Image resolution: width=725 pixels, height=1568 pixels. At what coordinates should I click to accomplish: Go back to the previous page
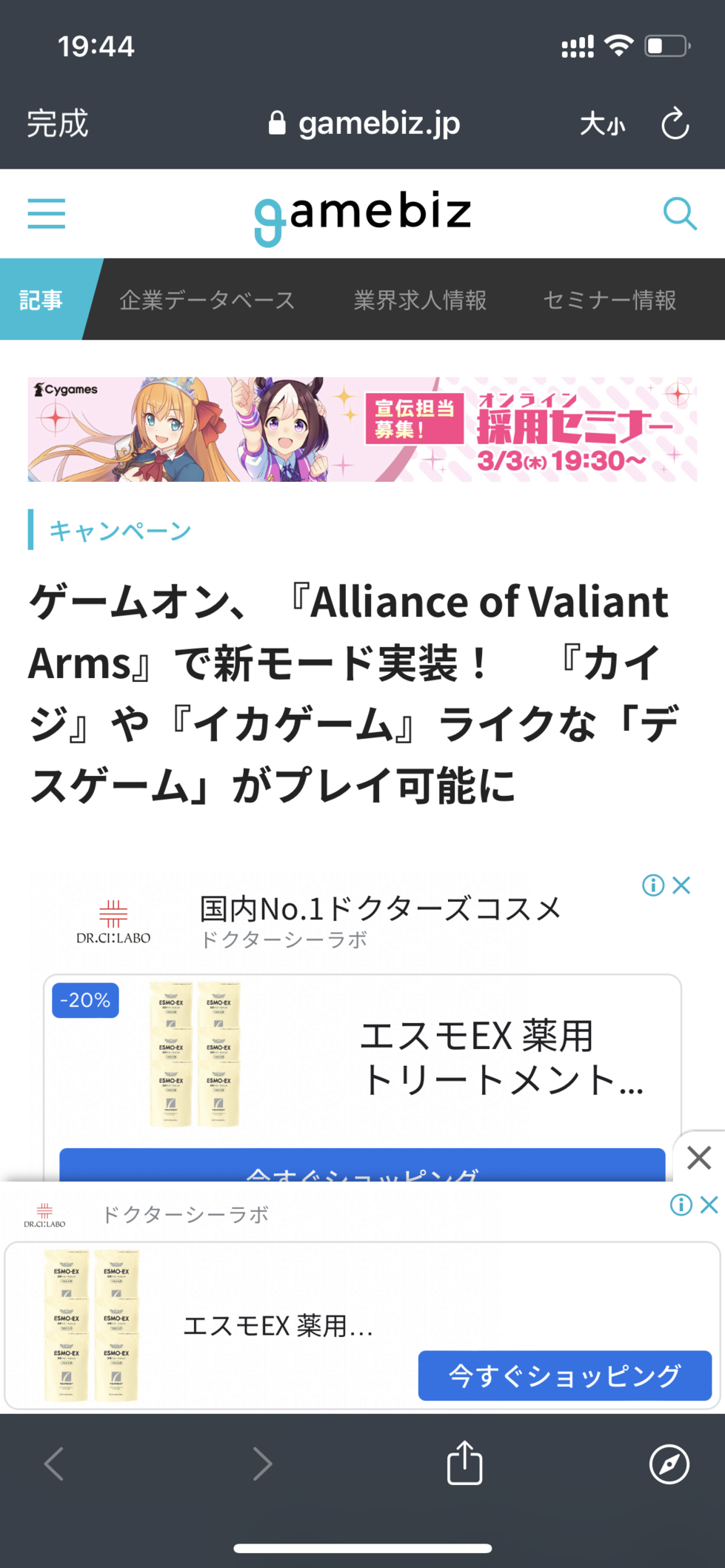(x=55, y=1464)
